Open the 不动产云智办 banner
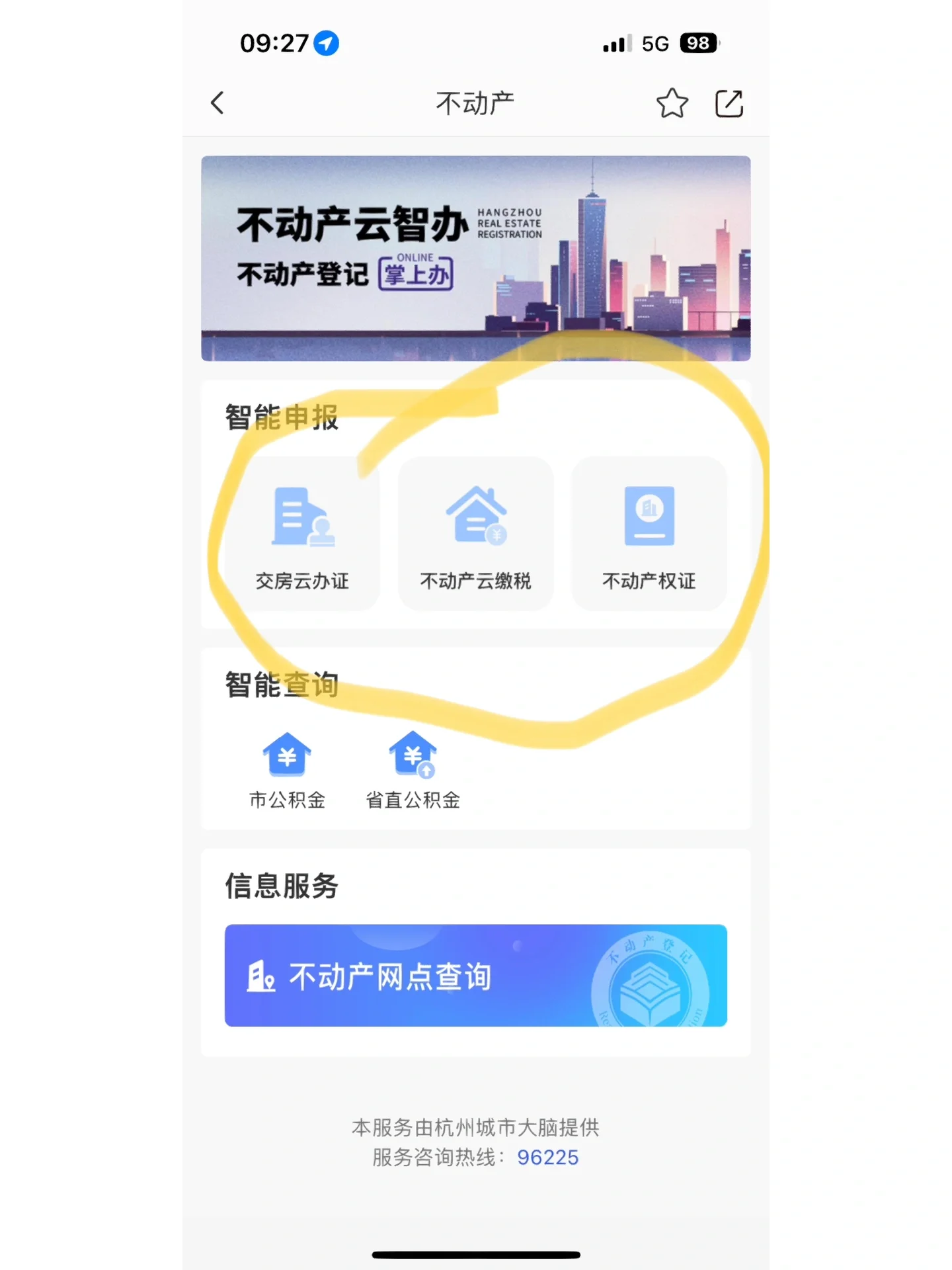The height and width of the screenshot is (1270, 952). [475, 258]
